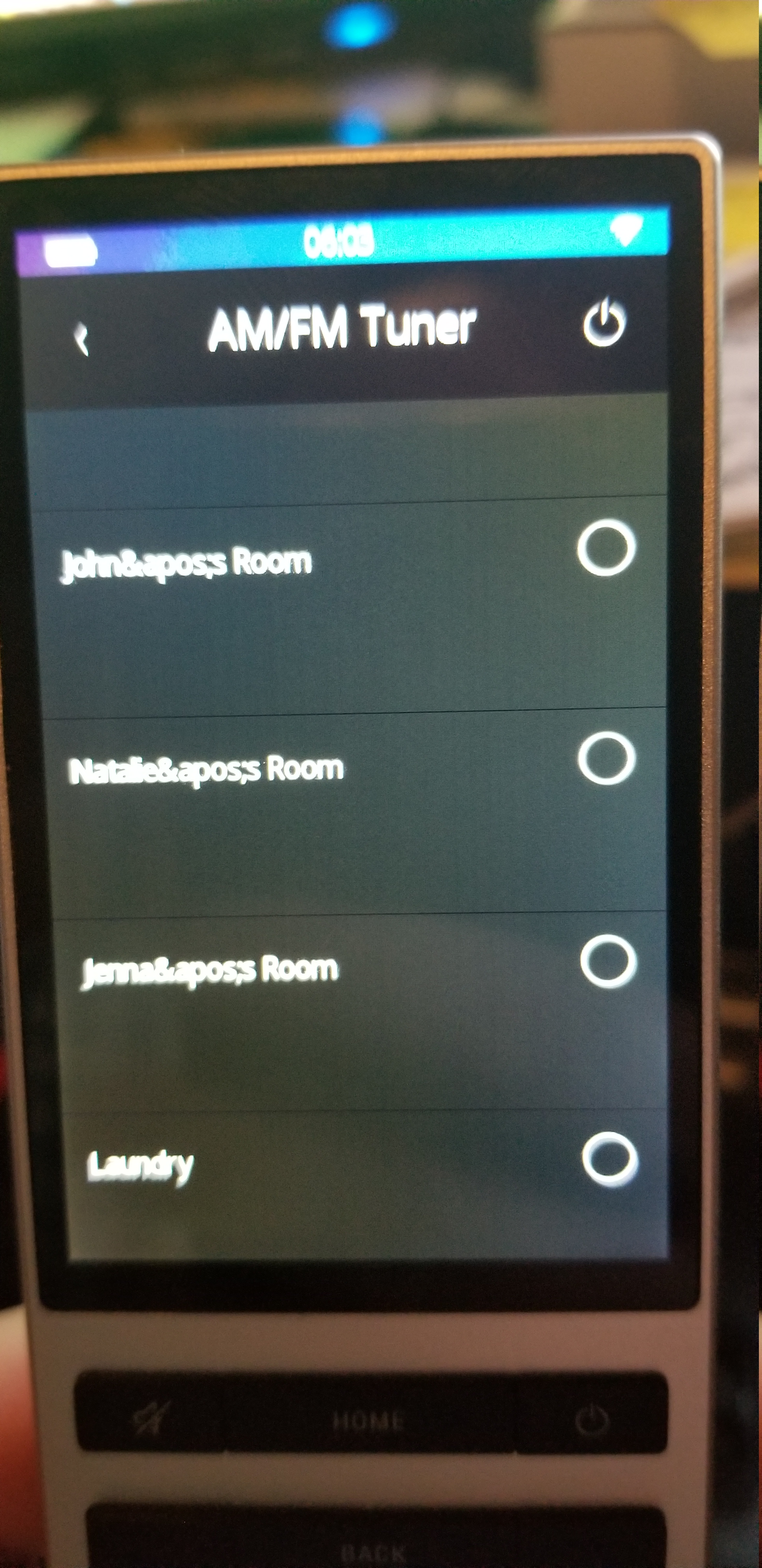Screen dimensions: 762x1568
Task: Select John's Room radio button
Action: pyautogui.click(x=606, y=548)
